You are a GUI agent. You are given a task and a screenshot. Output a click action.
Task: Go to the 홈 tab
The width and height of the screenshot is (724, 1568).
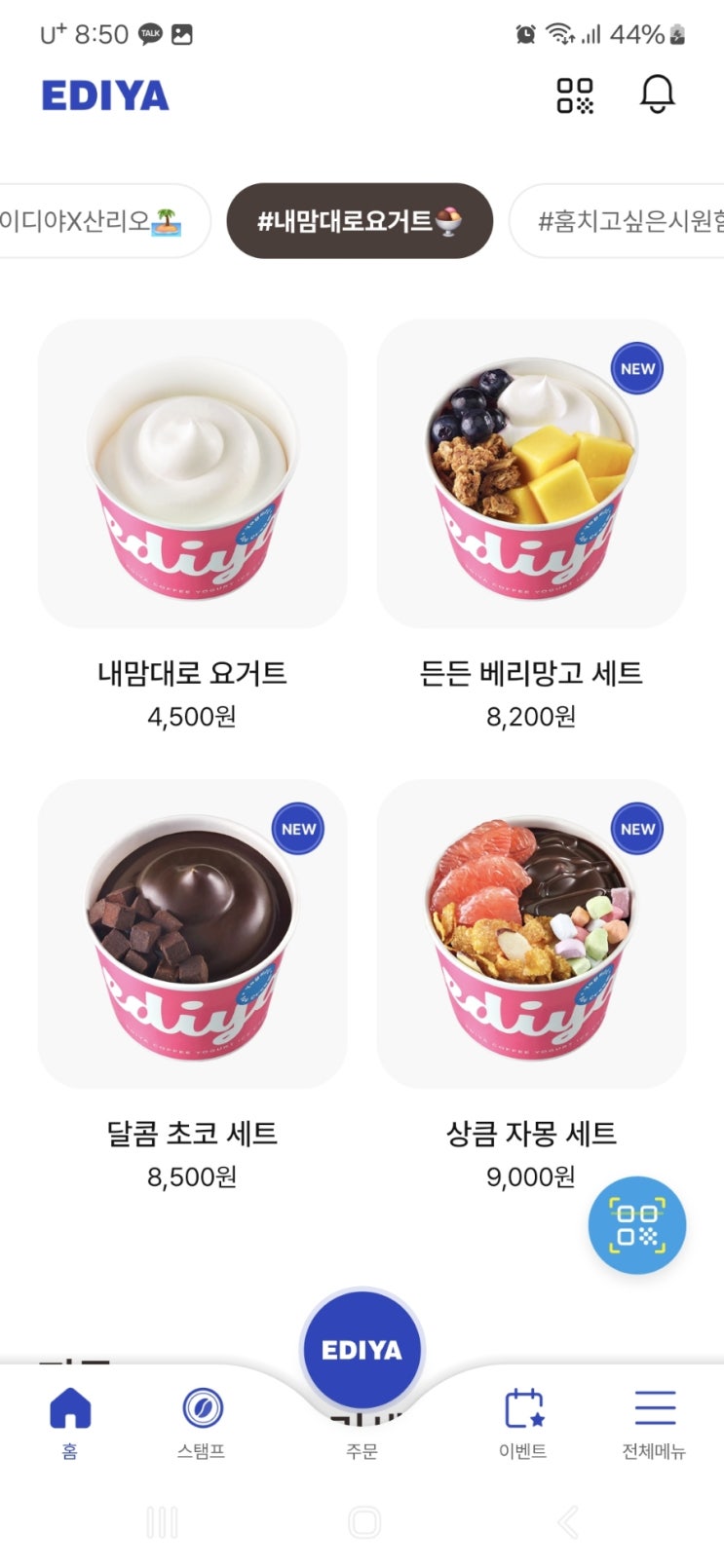[x=70, y=1422]
